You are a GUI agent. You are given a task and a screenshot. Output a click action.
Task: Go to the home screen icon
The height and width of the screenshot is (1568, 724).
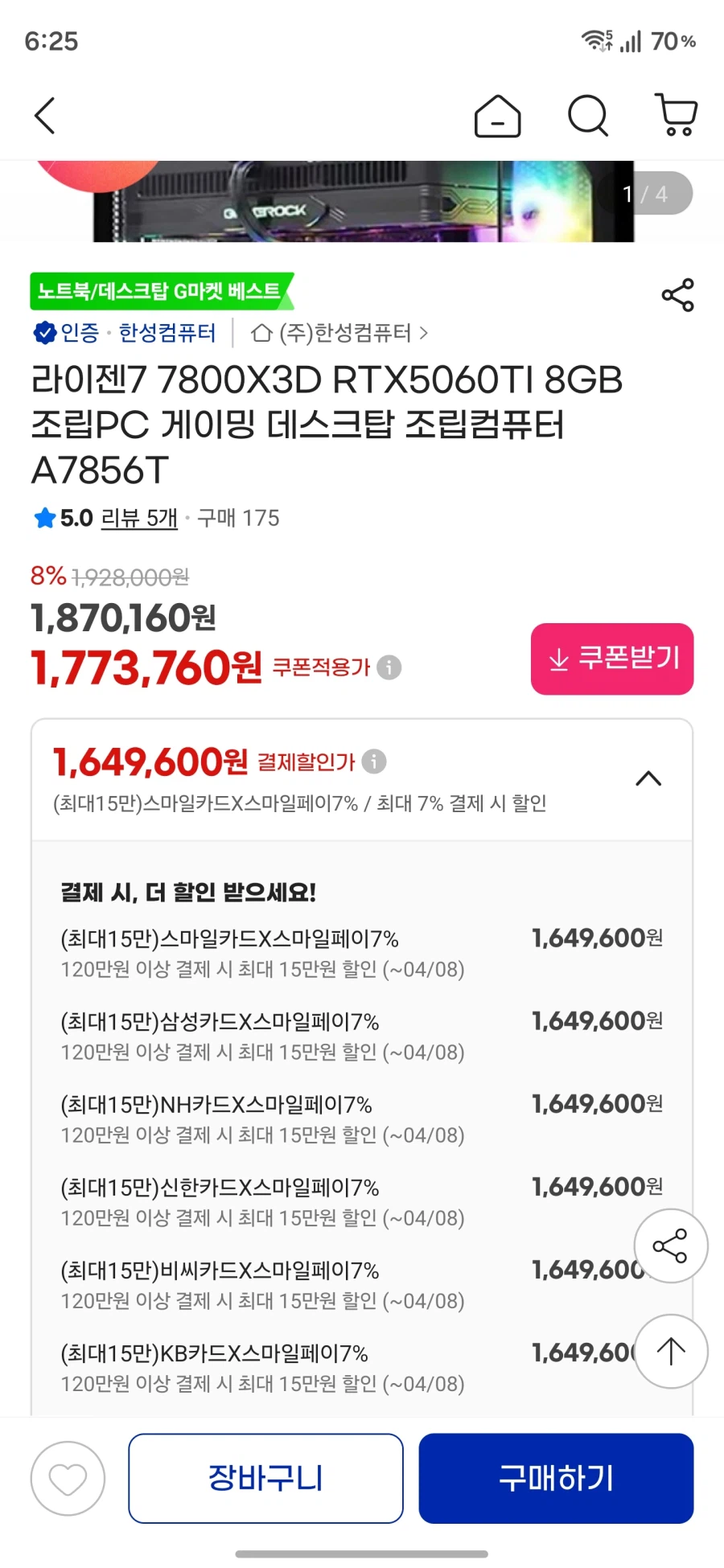(498, 115)
